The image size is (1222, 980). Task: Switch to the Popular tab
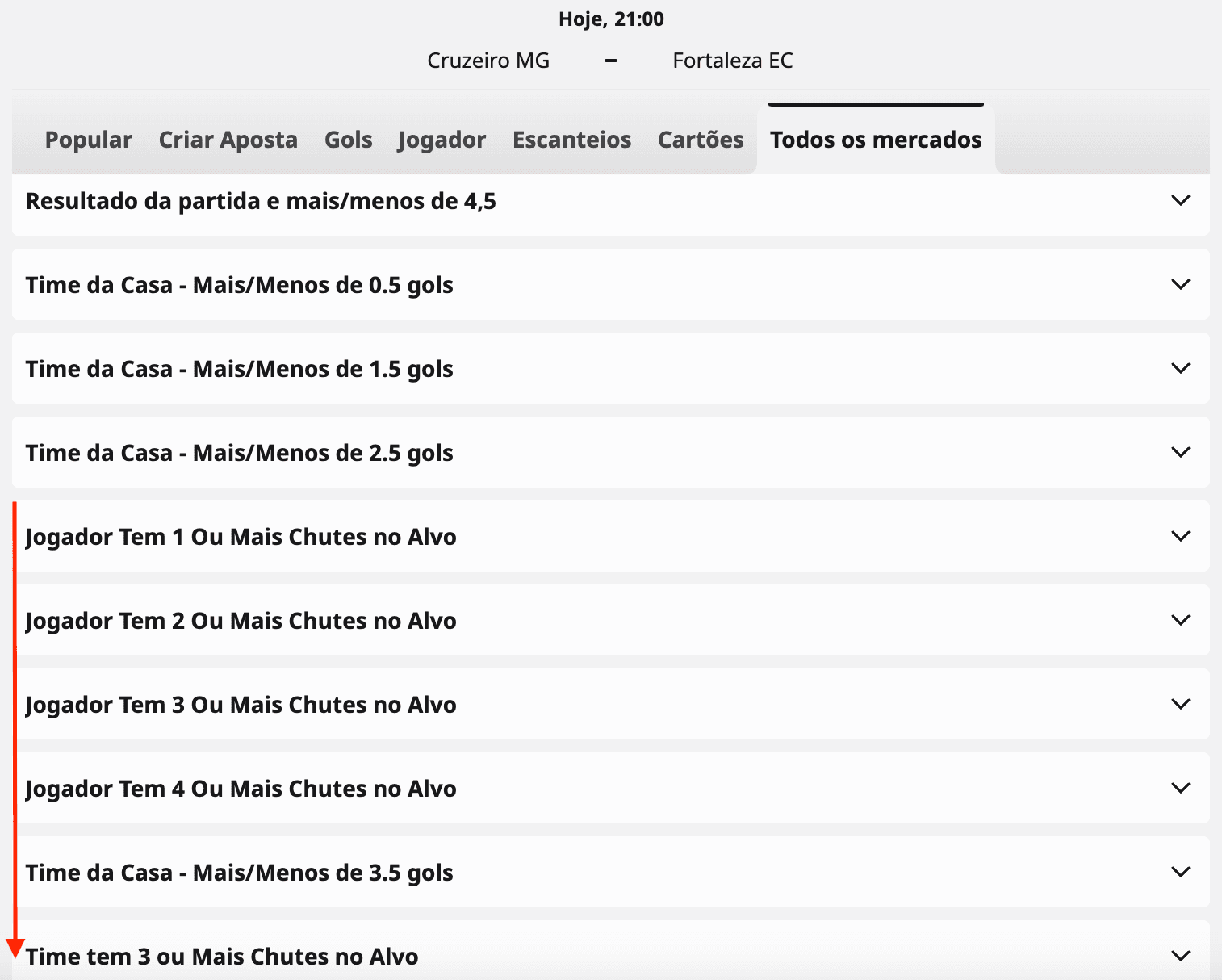click(89, 140)
